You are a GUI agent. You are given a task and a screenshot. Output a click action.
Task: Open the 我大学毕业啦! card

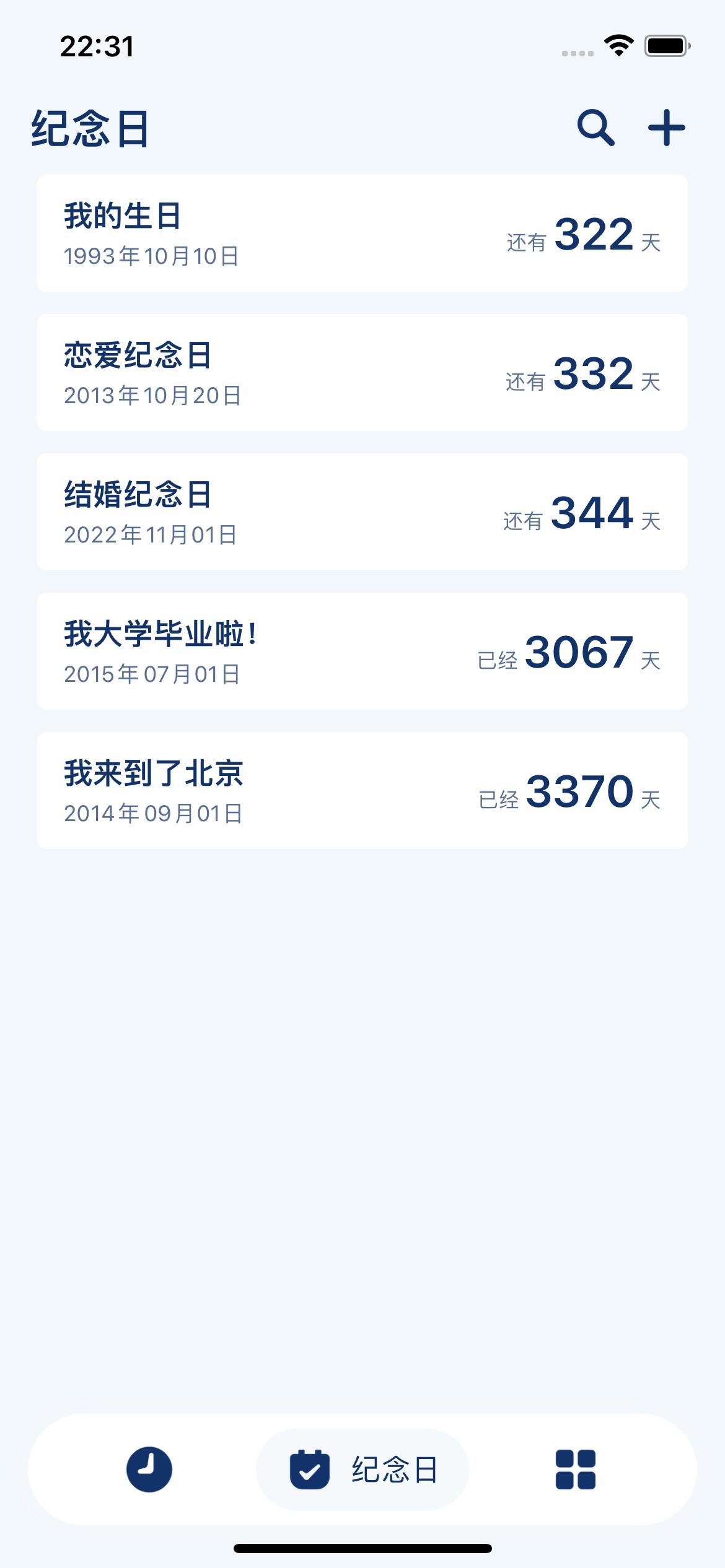[x=362, y=651]
